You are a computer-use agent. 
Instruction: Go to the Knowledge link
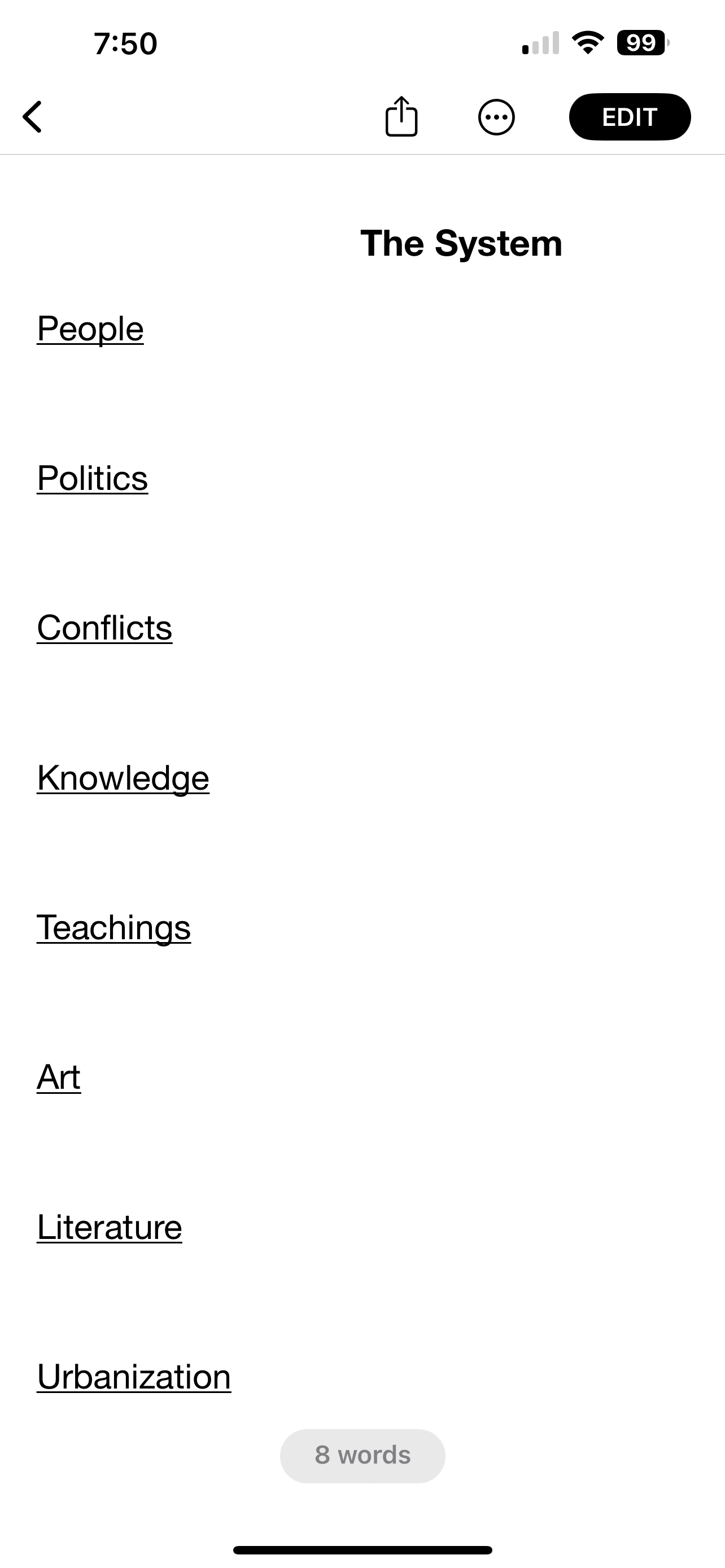click(x=123, y=778)
